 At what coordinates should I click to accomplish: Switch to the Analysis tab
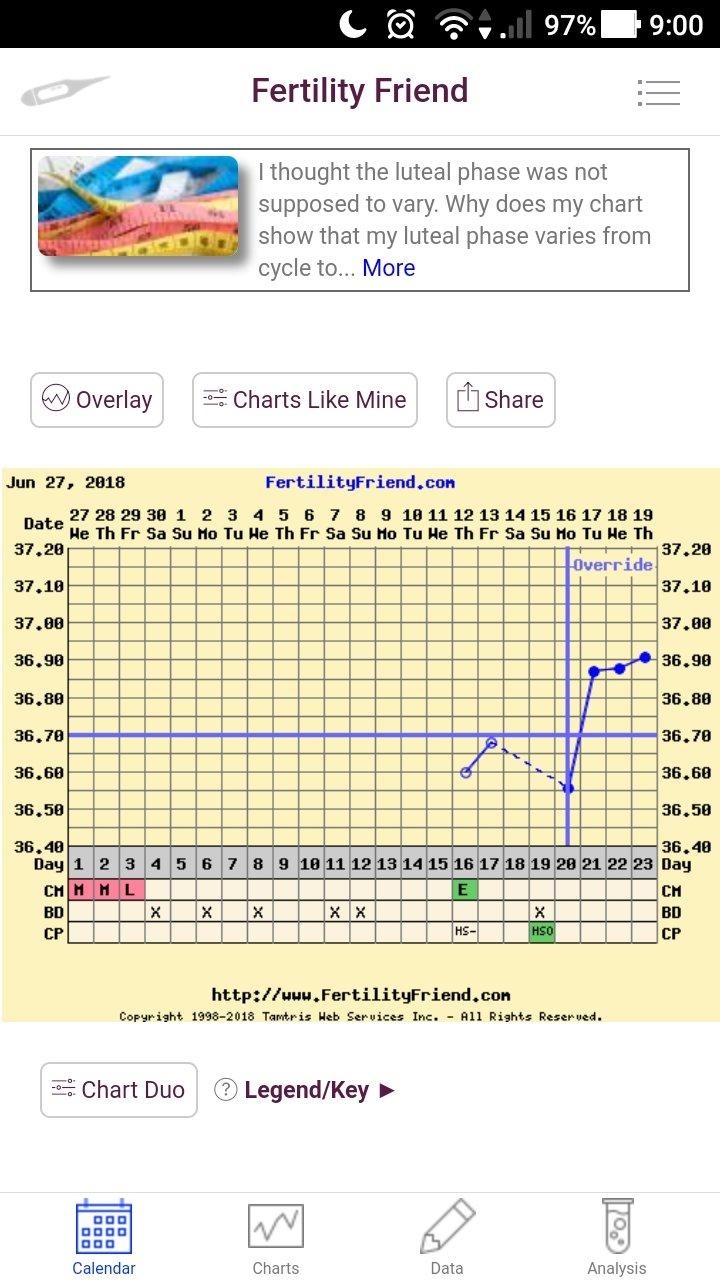(x=617, y=1238)
